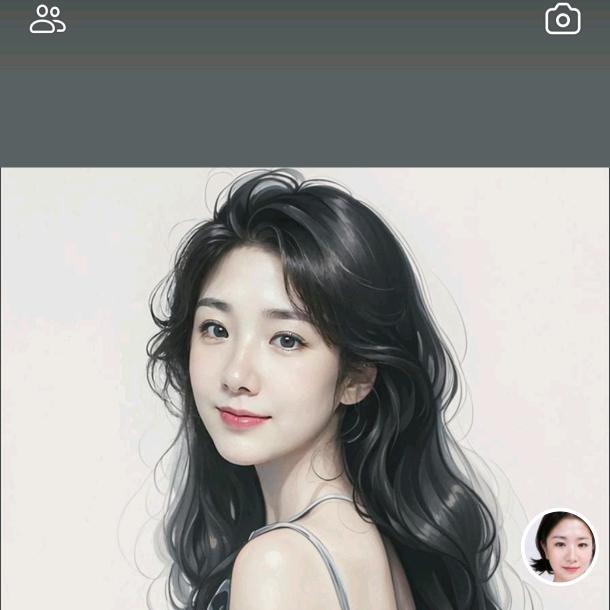Viewport: 610px width, 610px height.
Task: Tap the round profile avatar thumbnail
Action: point(560,547)
